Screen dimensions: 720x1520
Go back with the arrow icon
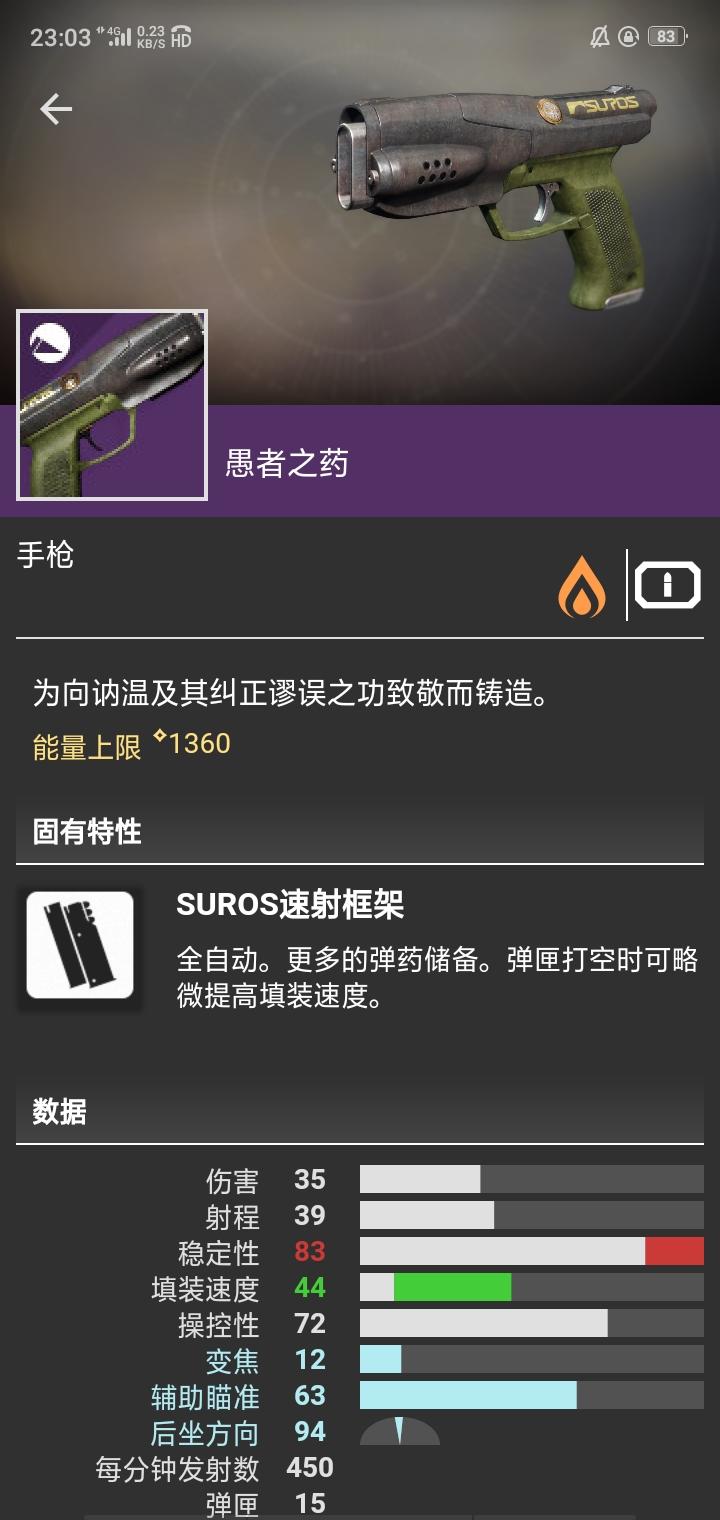(x=56, y=109)
